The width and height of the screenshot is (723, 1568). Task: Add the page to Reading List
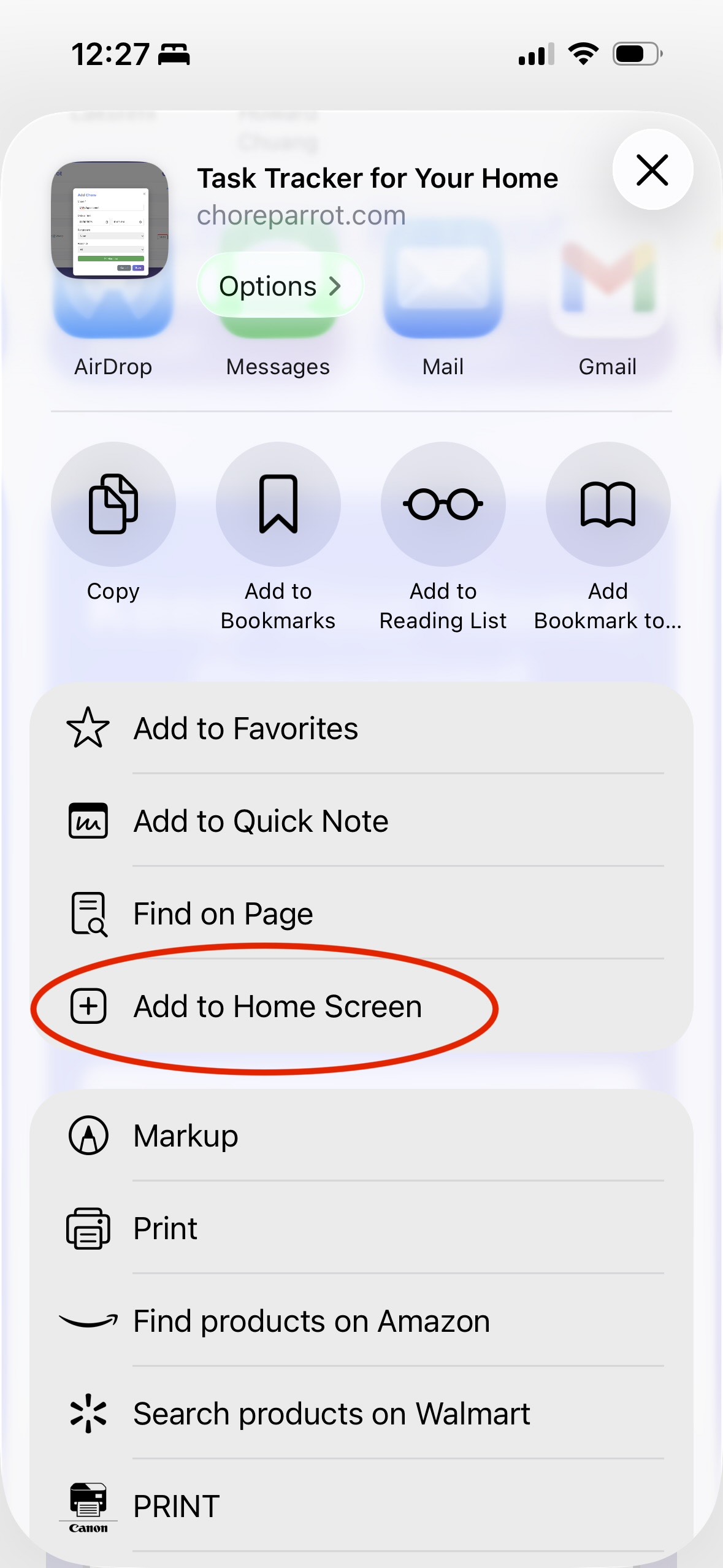(x=443, y=503)
